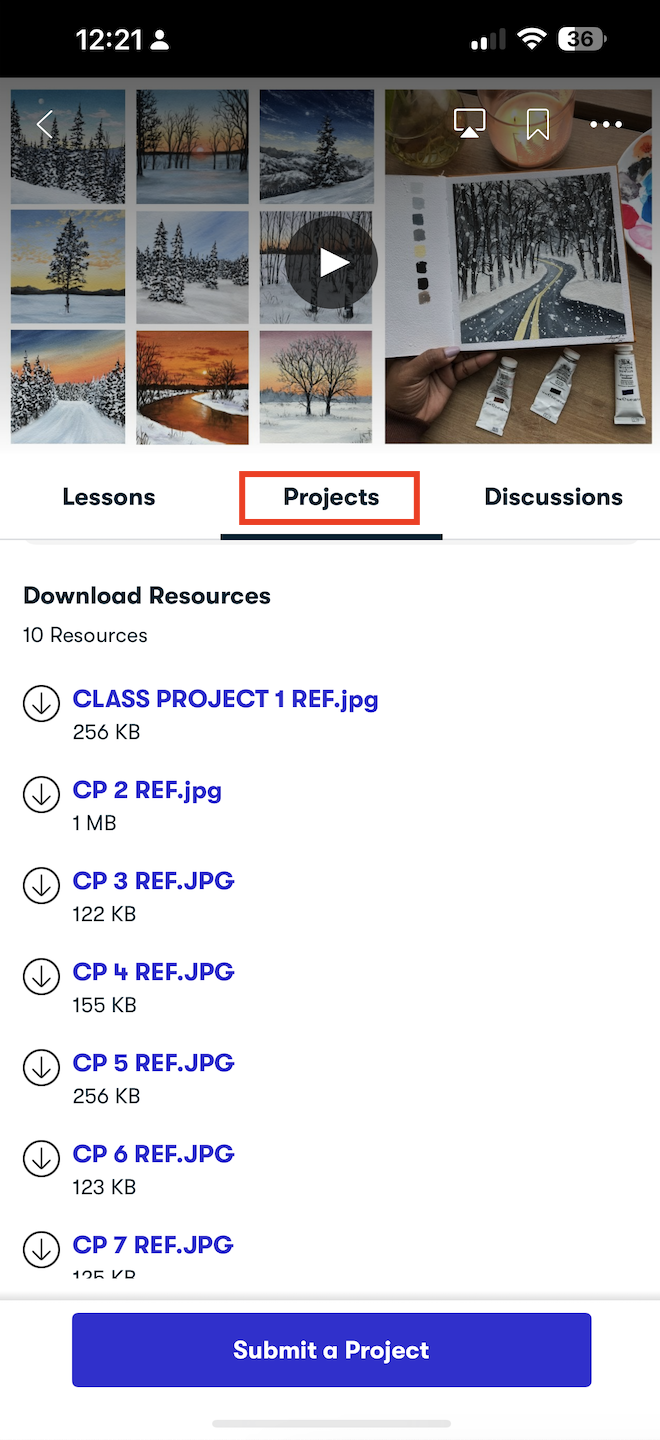Screen dimensions: 660x1440
Task: Go back using the top-left arrow
Action: (x=44, y=124)
